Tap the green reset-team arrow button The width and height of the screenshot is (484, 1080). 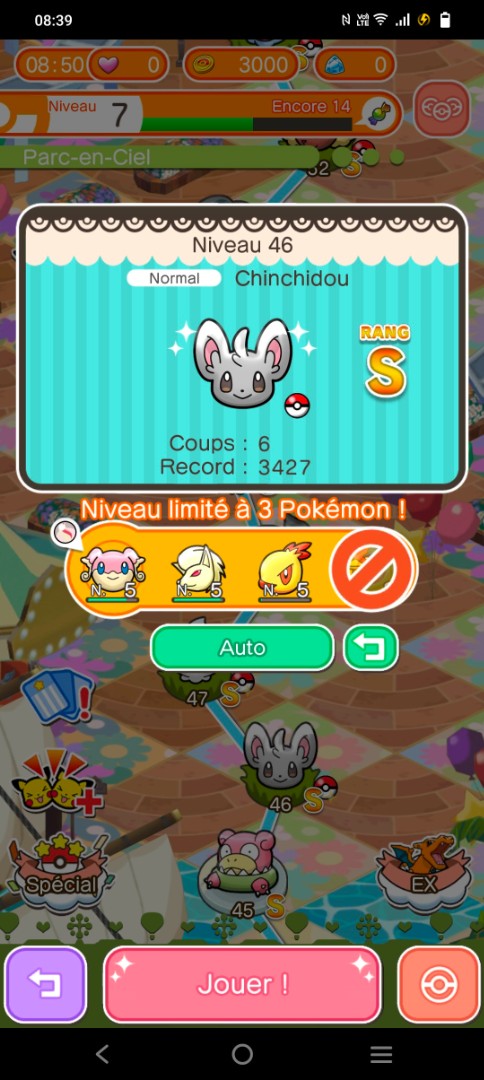pos(370,647)
